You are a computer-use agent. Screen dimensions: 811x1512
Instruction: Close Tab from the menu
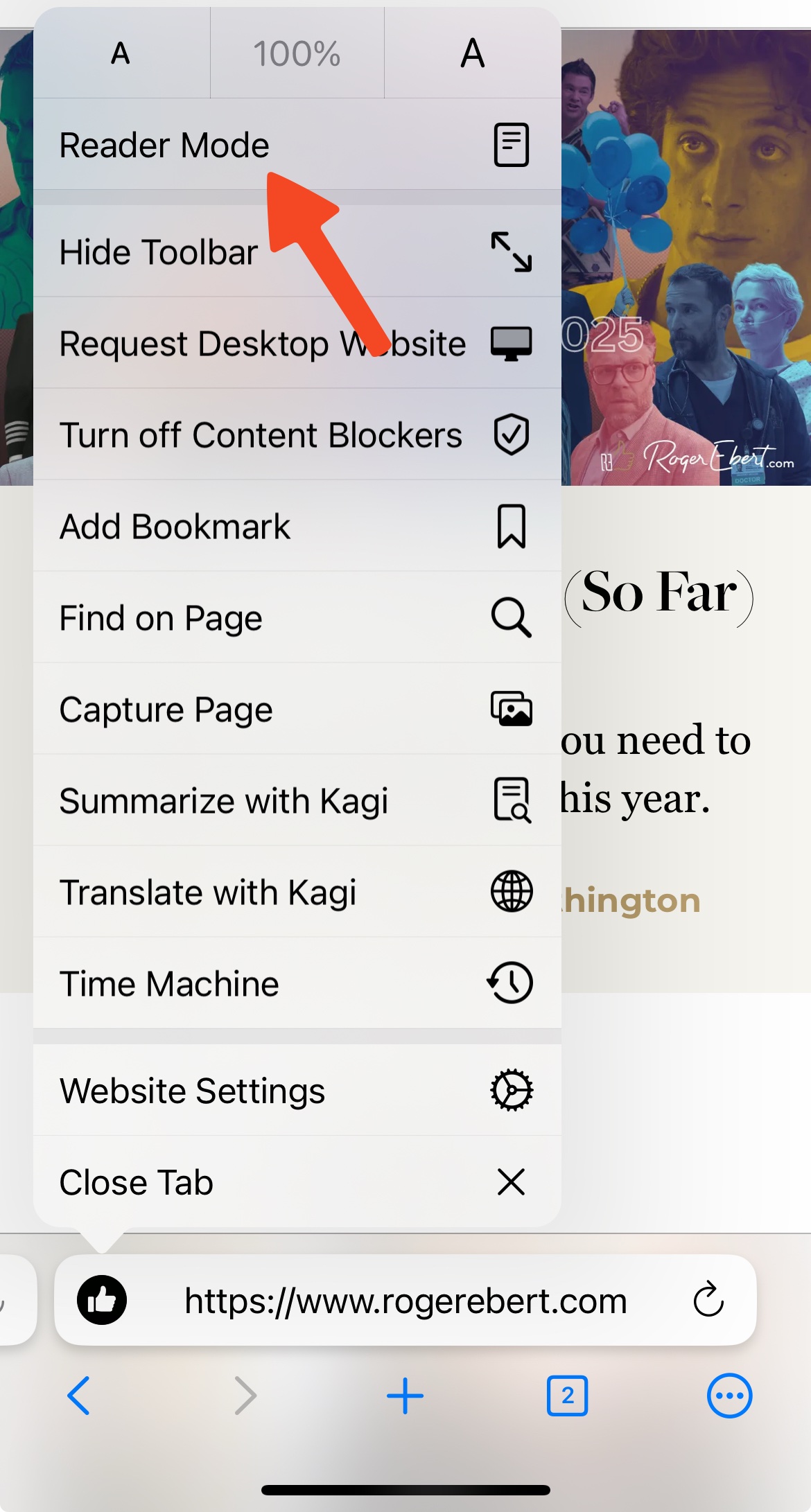[297, 1181]
